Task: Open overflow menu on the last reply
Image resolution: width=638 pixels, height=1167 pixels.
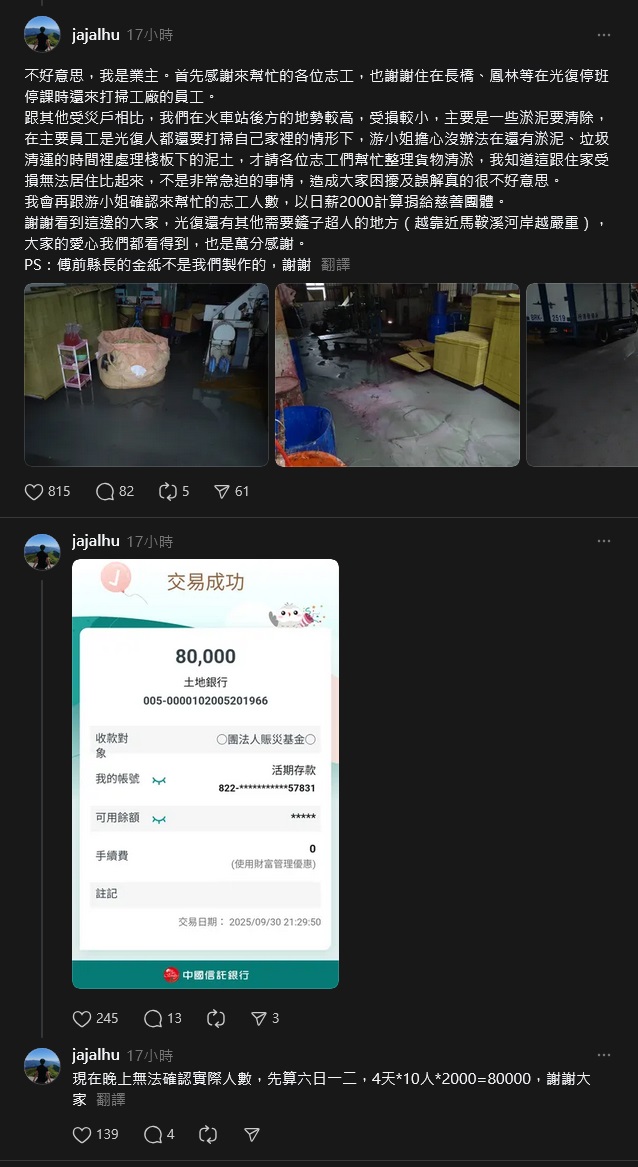Action: pos(603,1056)
